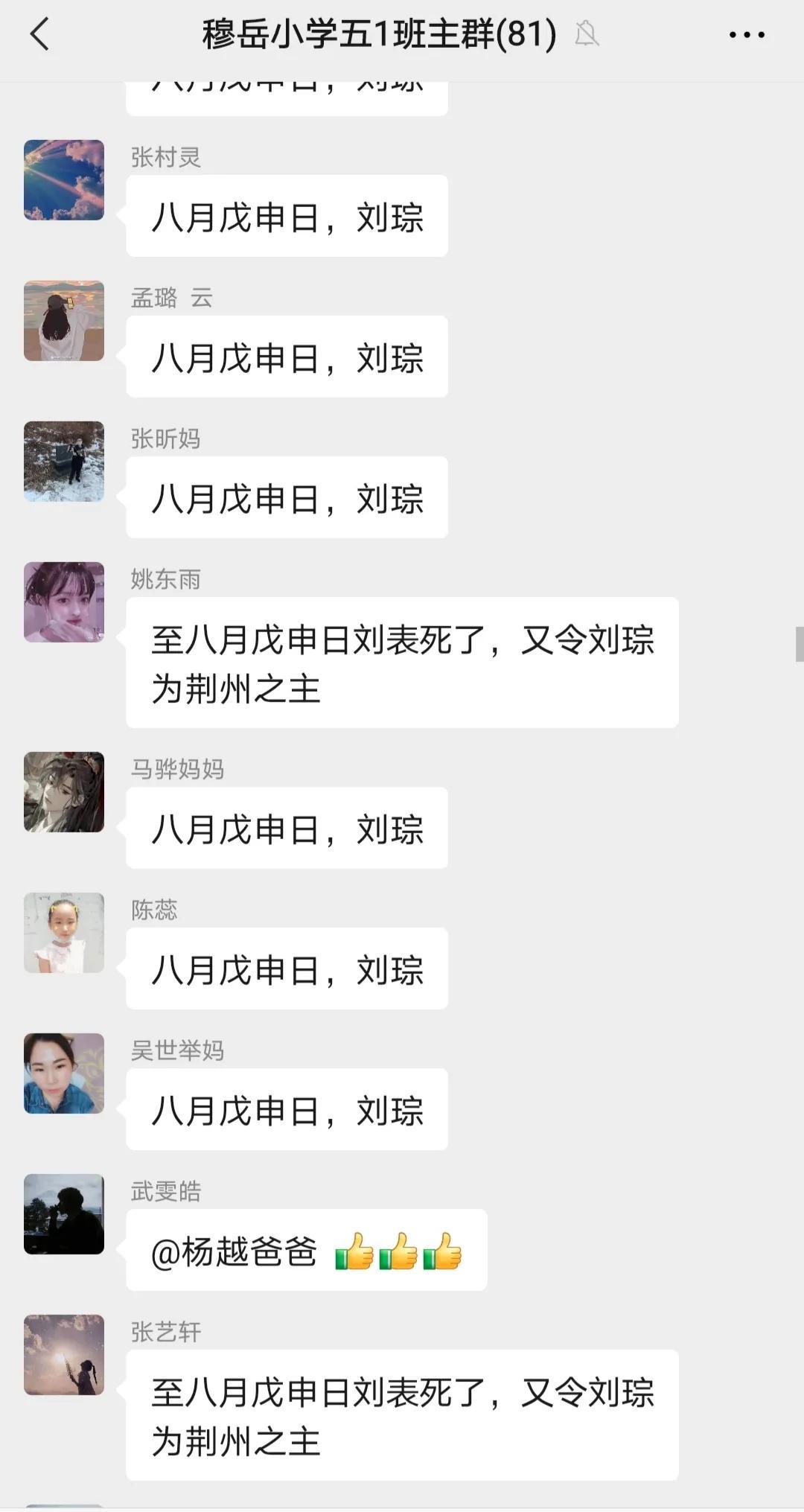Open 陈蕊's avatar
The image size is (804, 1512).
64,933
